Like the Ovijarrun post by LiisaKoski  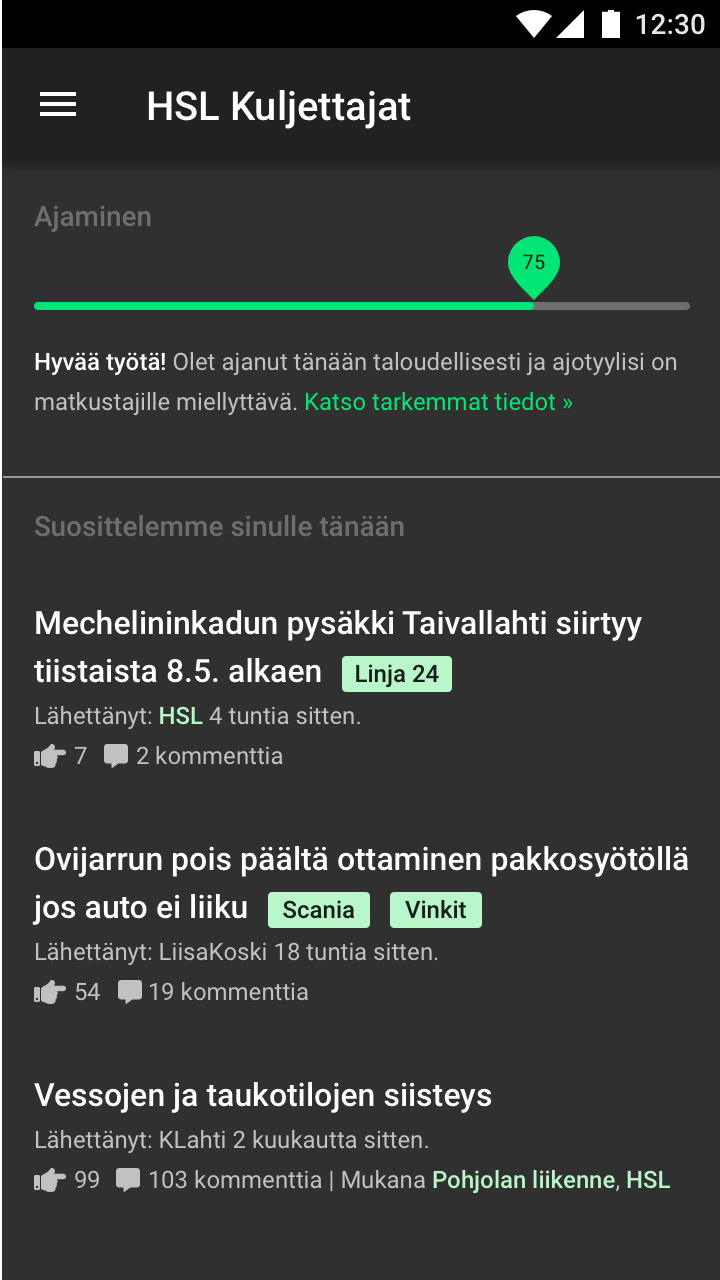(50, 992)
